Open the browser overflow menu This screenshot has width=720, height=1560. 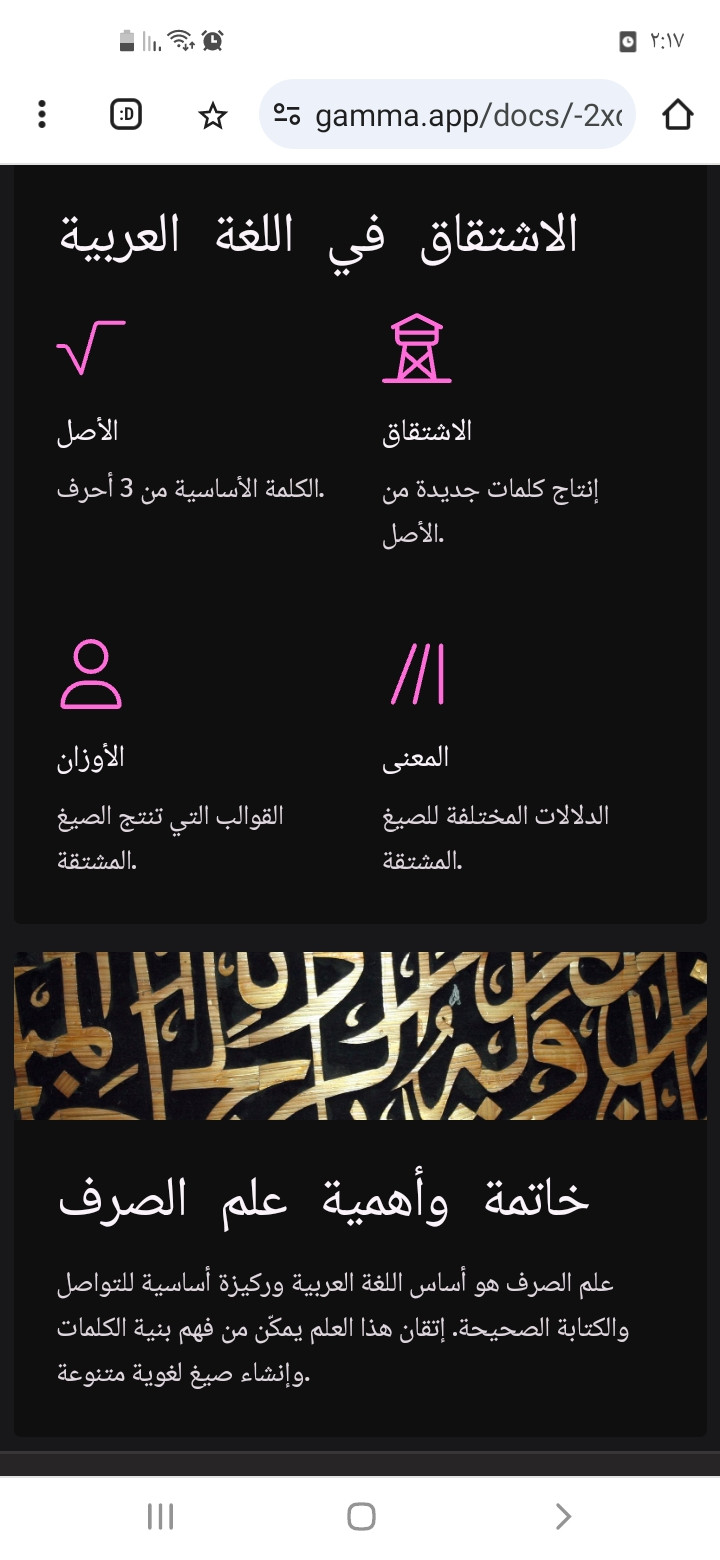coord(41,115)
